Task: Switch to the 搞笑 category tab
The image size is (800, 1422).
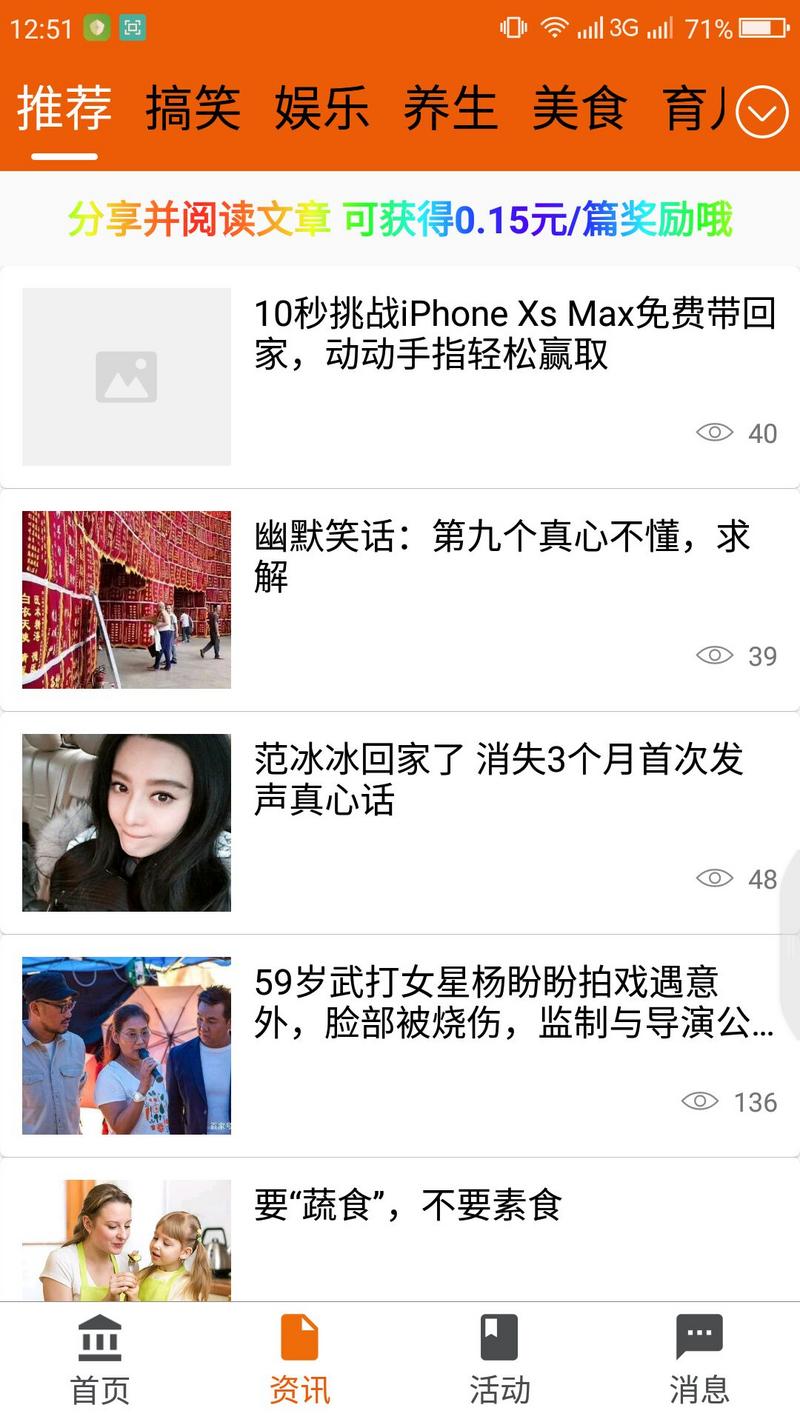Action: coord(193,109)
